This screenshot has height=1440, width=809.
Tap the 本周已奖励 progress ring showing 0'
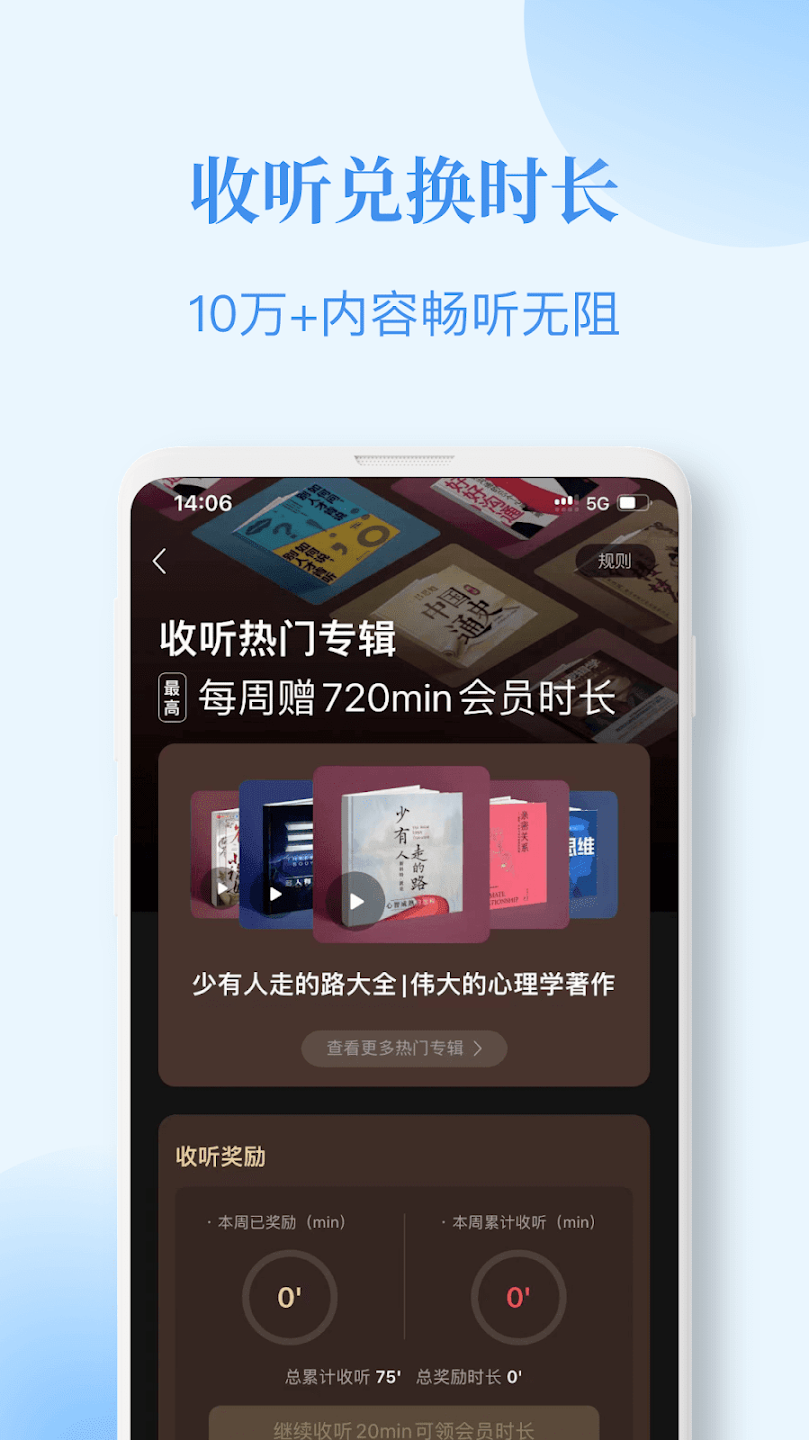point(290,1296)
